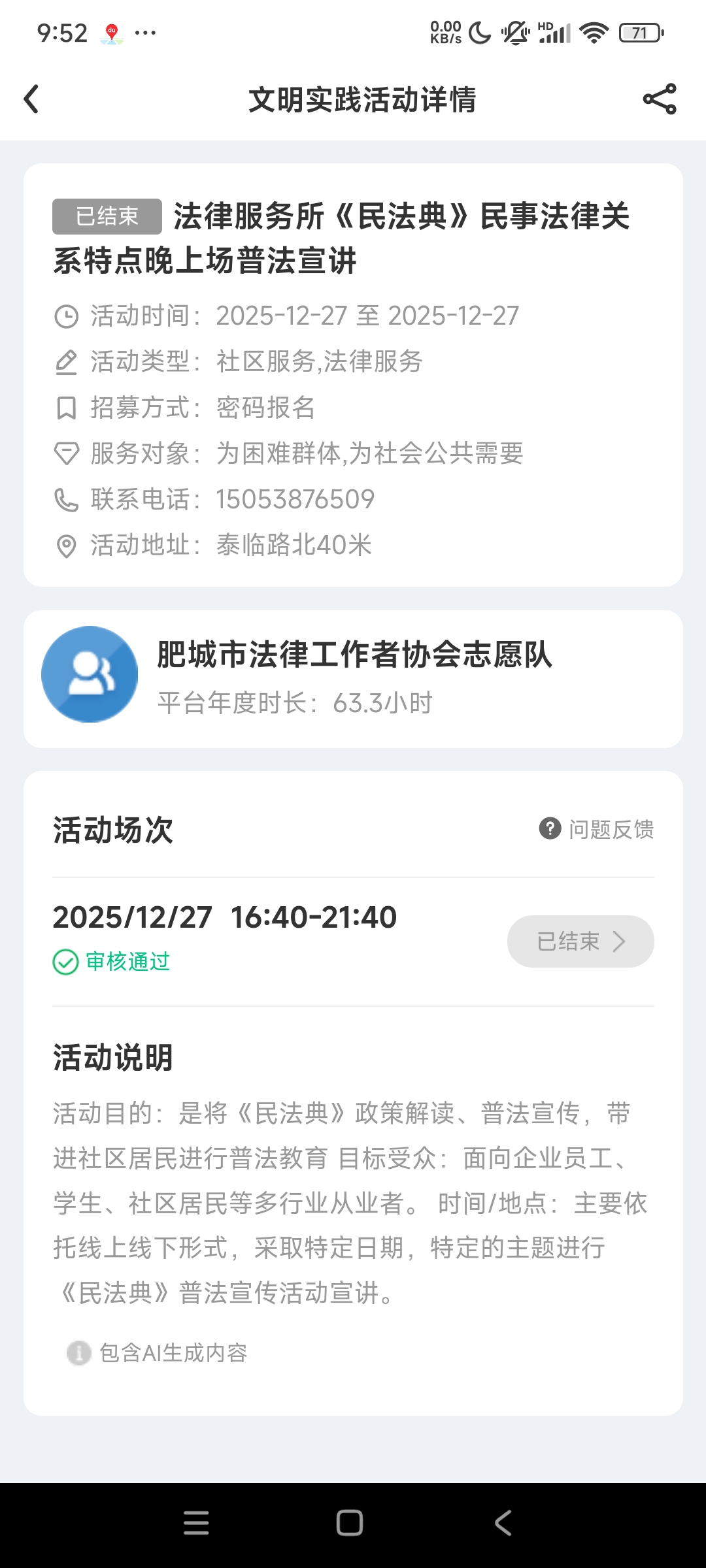Open the 肥城市法律工作者协会志愿队 team card

click(x=353, y=678)
